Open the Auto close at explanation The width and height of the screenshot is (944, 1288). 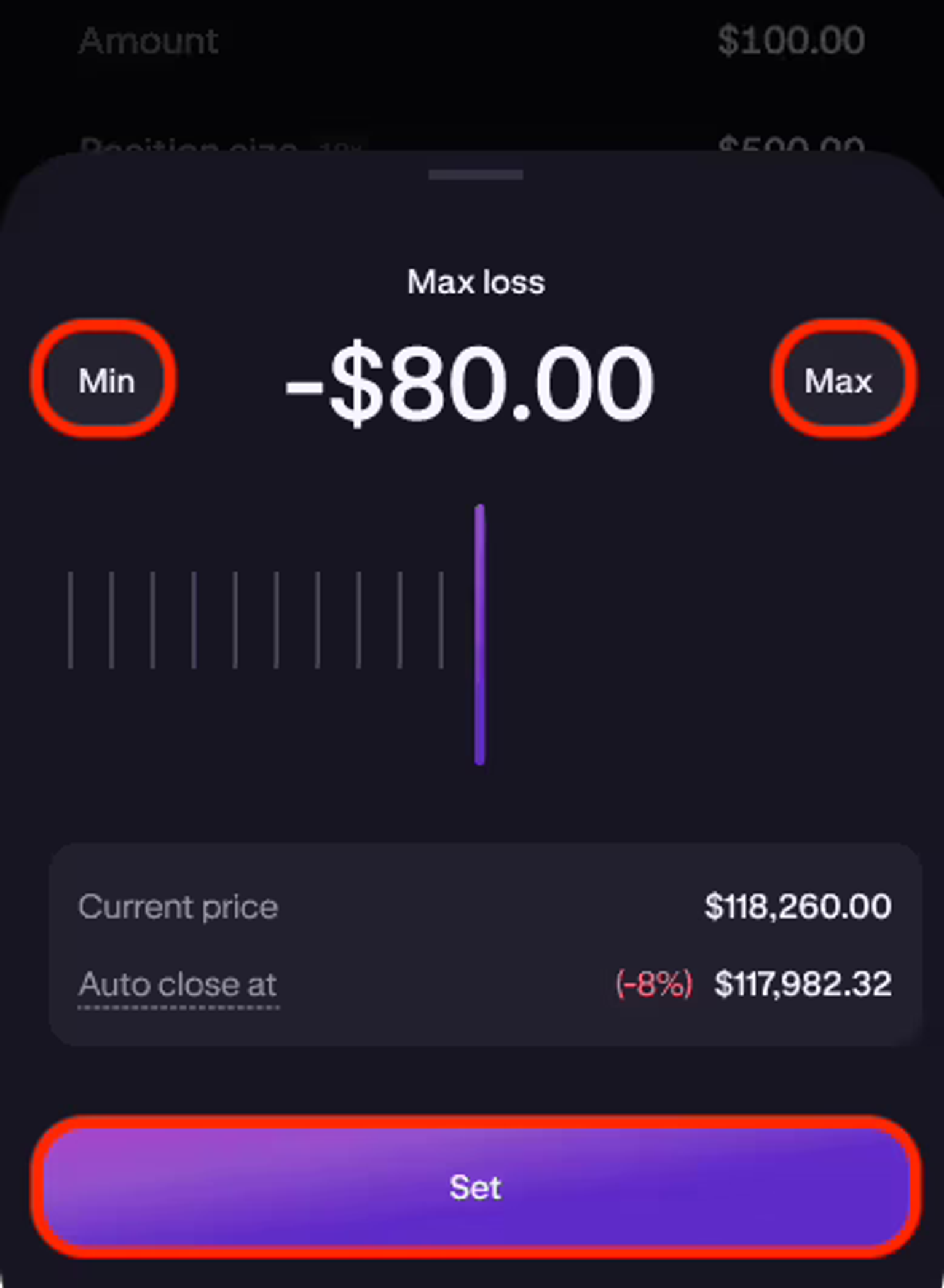[178, 984]
